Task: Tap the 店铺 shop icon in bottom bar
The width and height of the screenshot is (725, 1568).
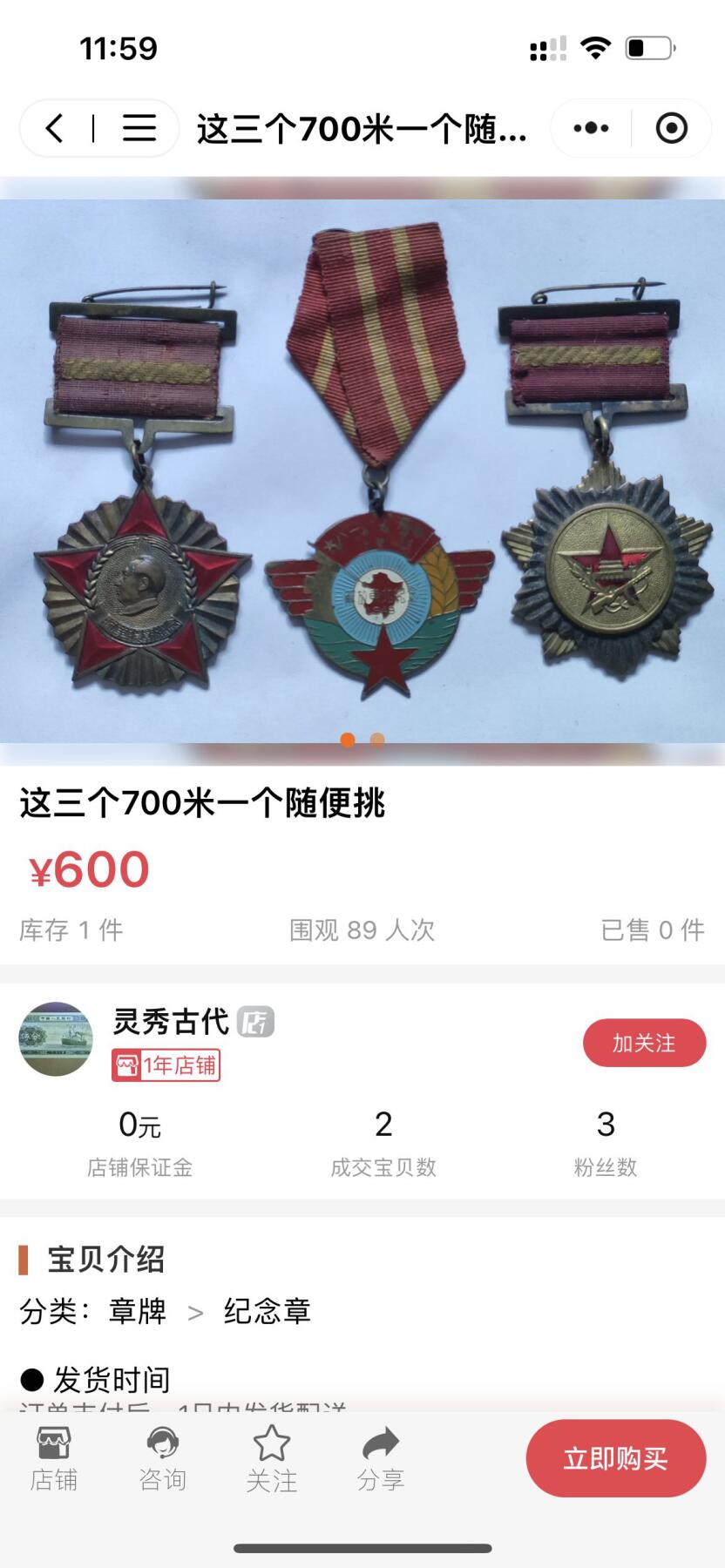Action: 54,1459
